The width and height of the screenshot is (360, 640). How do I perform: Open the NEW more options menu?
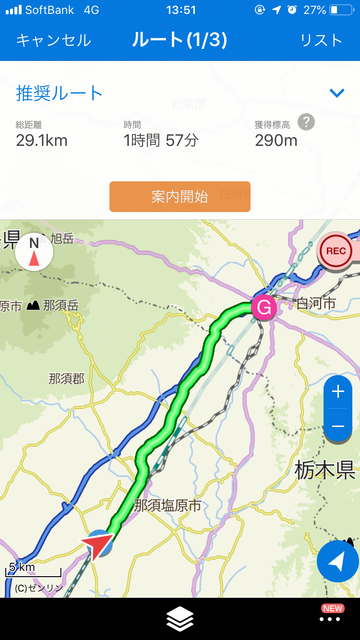pyautogui.click(x=330, y=615)
